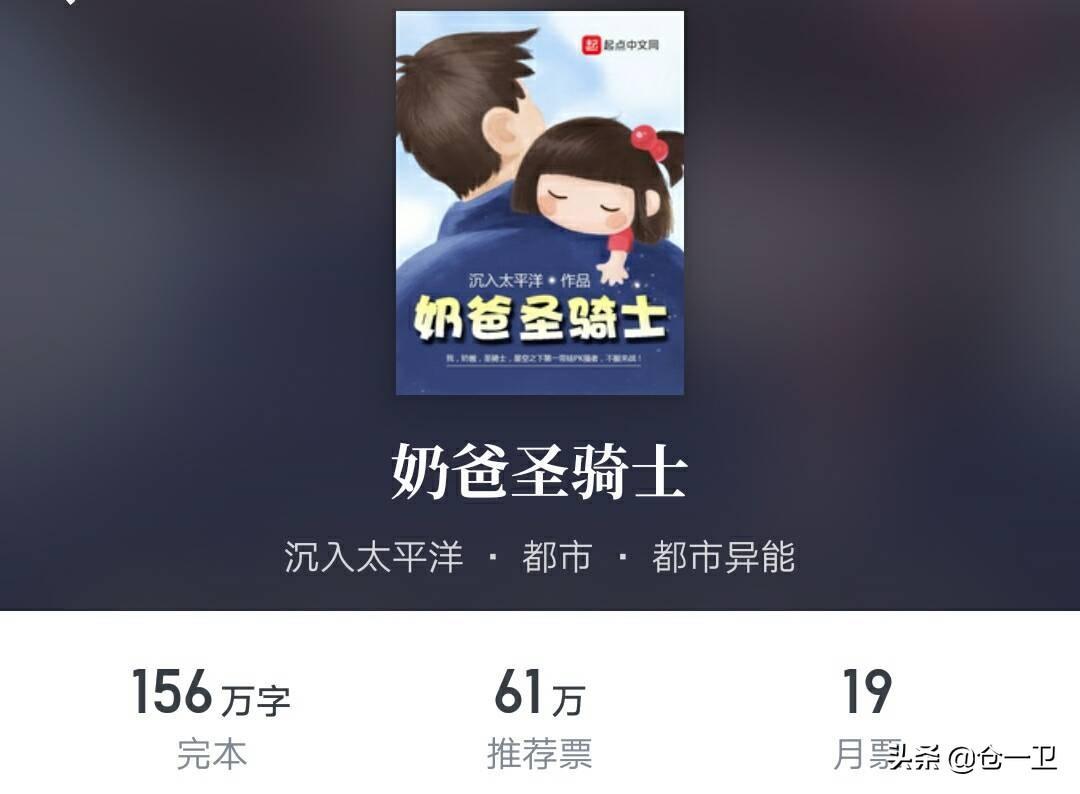
Task: View the 19 月票 details
Action: tap(866, 720)
